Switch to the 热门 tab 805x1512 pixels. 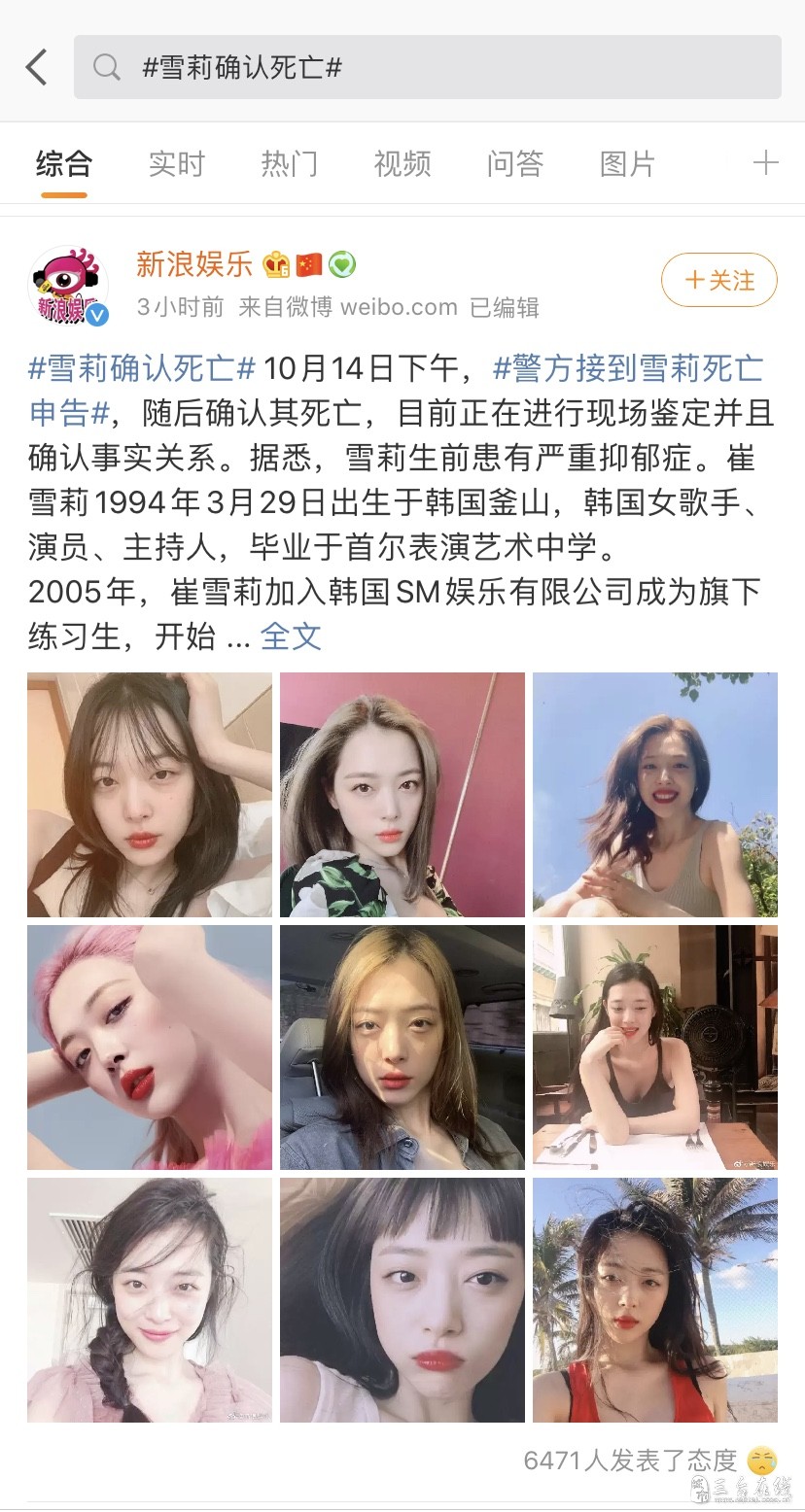[x=289, y=163]
